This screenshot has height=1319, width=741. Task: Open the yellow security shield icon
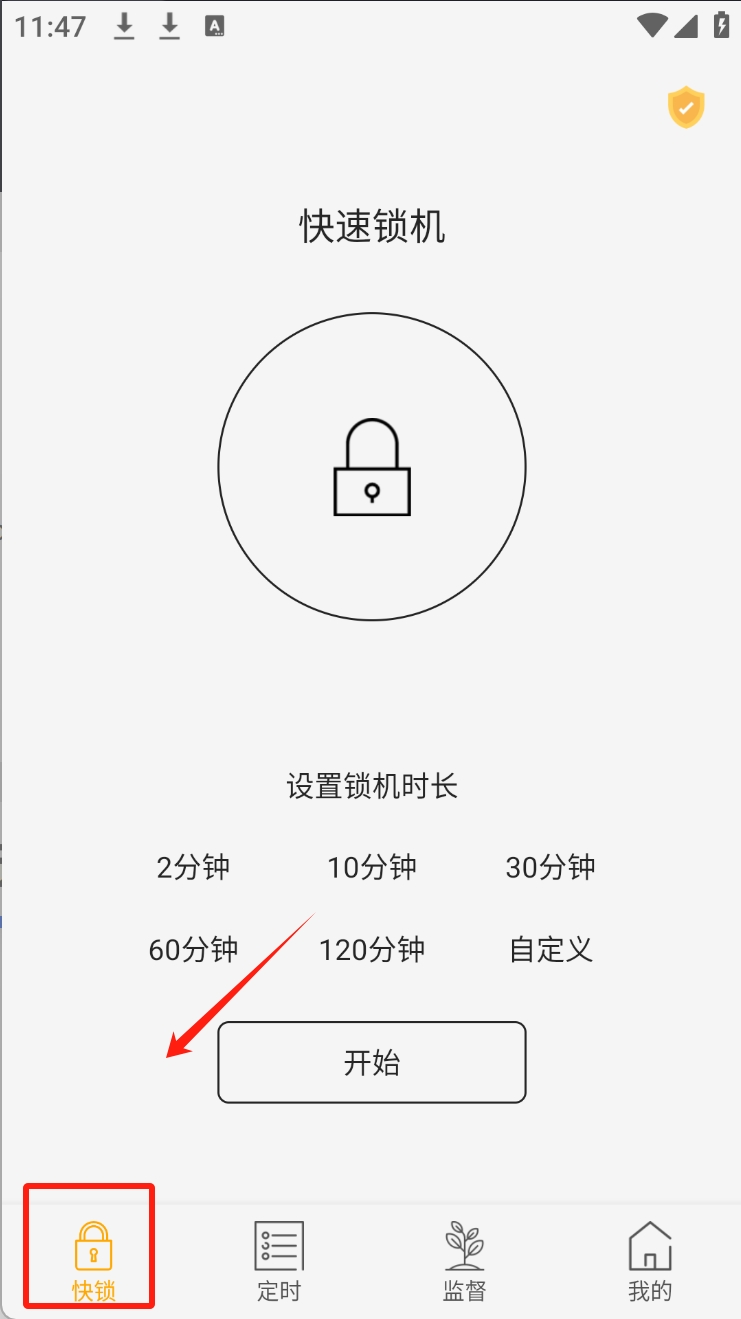(x=686, y=107)
